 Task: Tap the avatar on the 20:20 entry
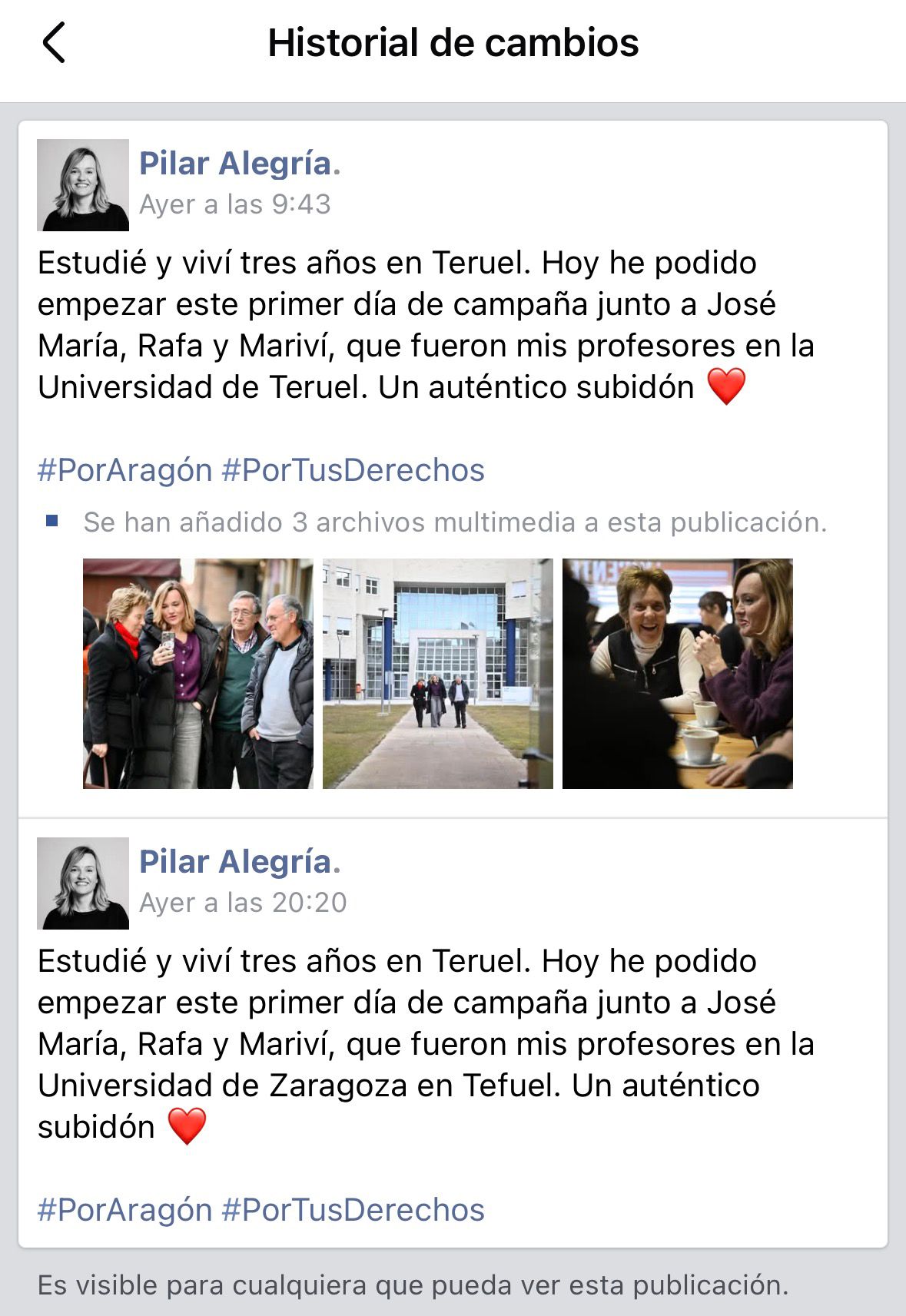pyautogui.click(x=83, y=883)
